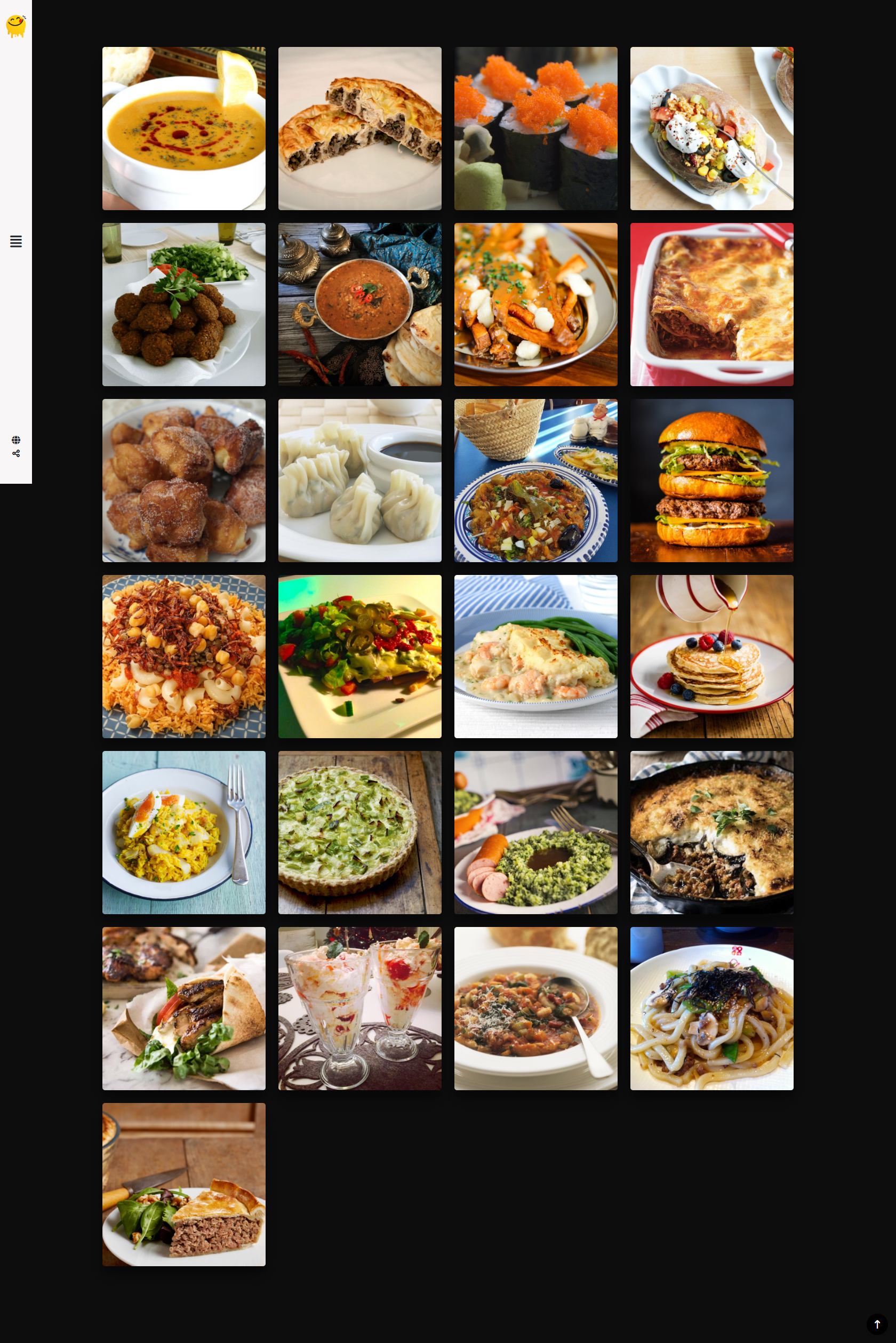This screenshot has width=896, height=1343.
Task: View the leek quiche tart photo
Action: [x=359, y=833]
